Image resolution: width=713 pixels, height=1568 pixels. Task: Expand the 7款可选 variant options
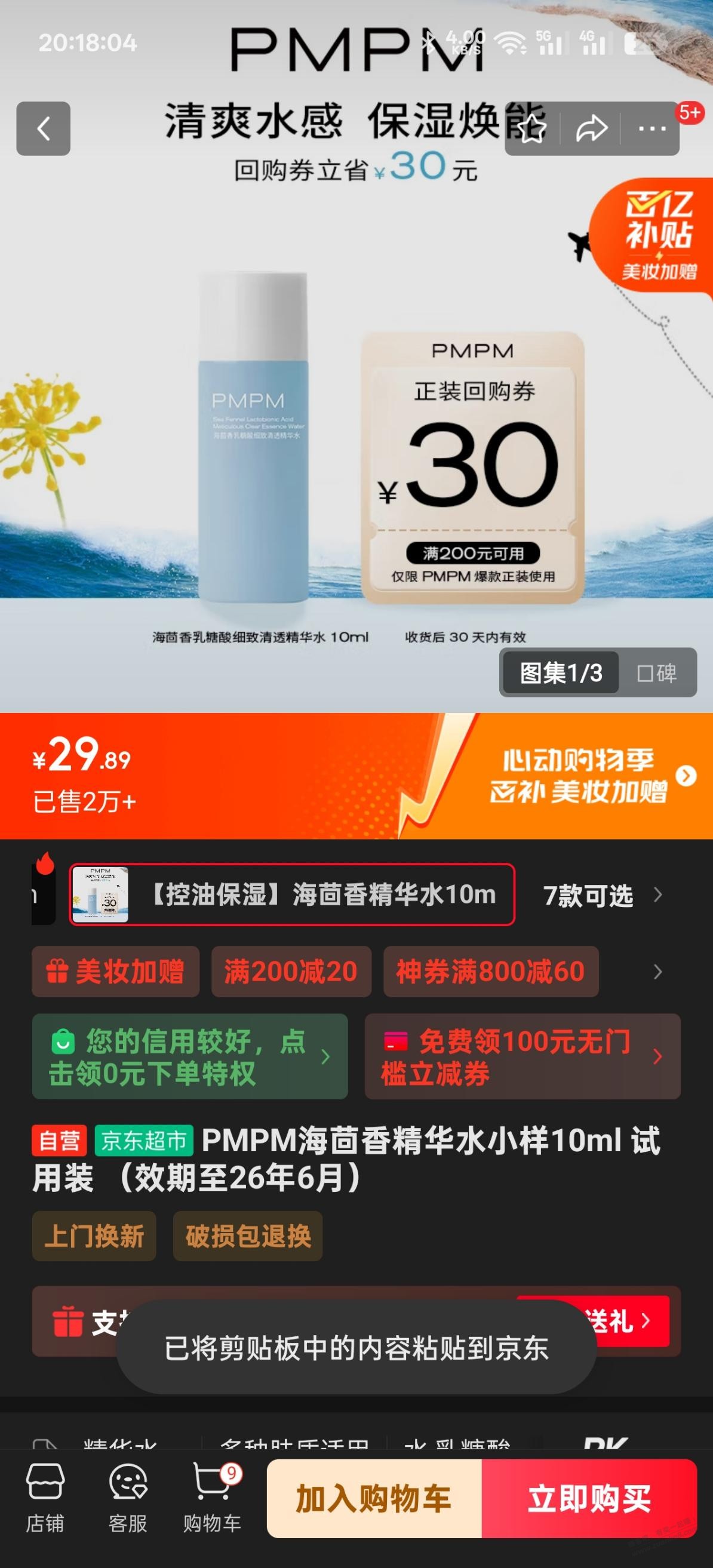[x=600, y=896]
